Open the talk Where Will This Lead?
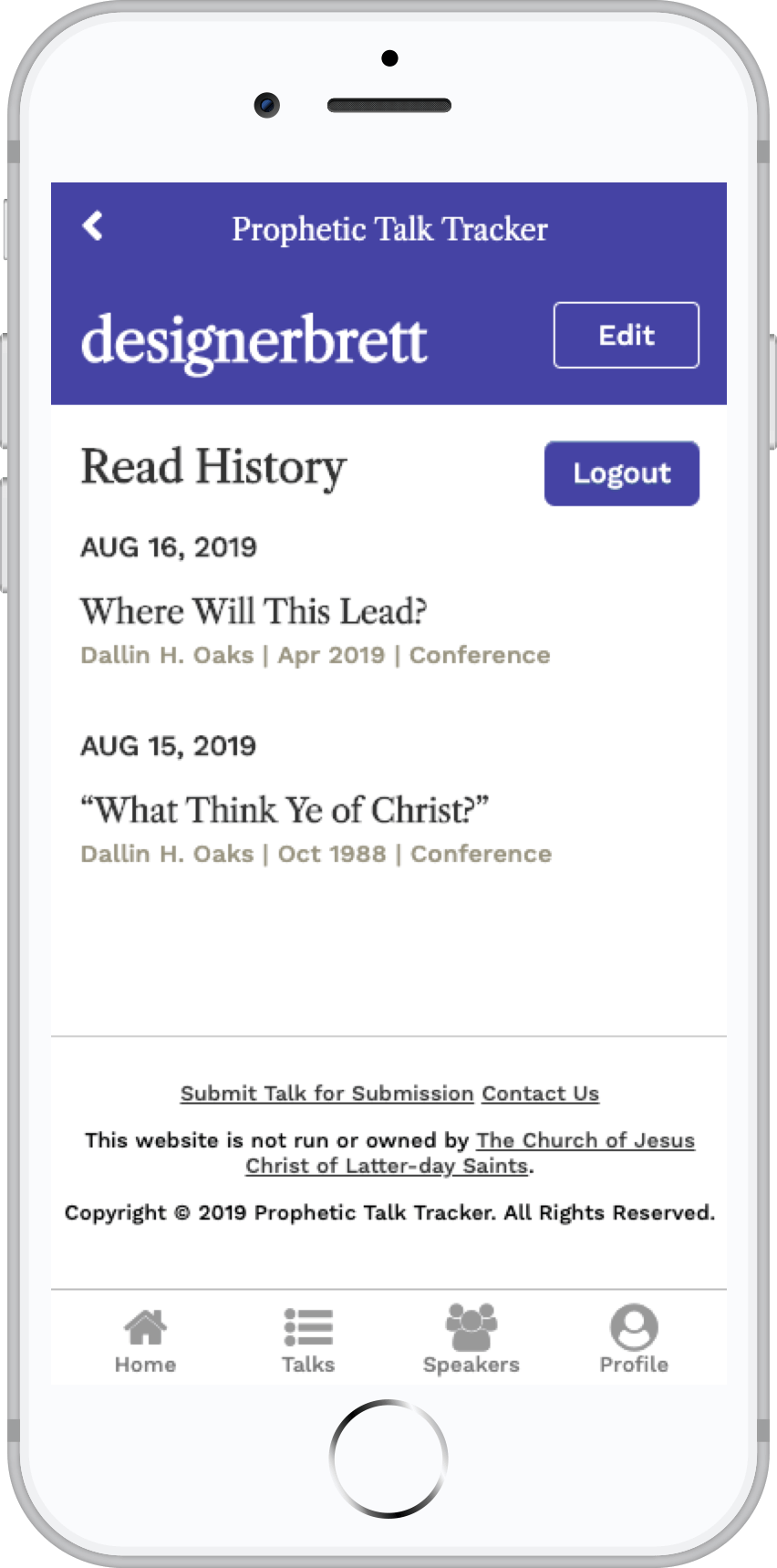 [254, 611]
